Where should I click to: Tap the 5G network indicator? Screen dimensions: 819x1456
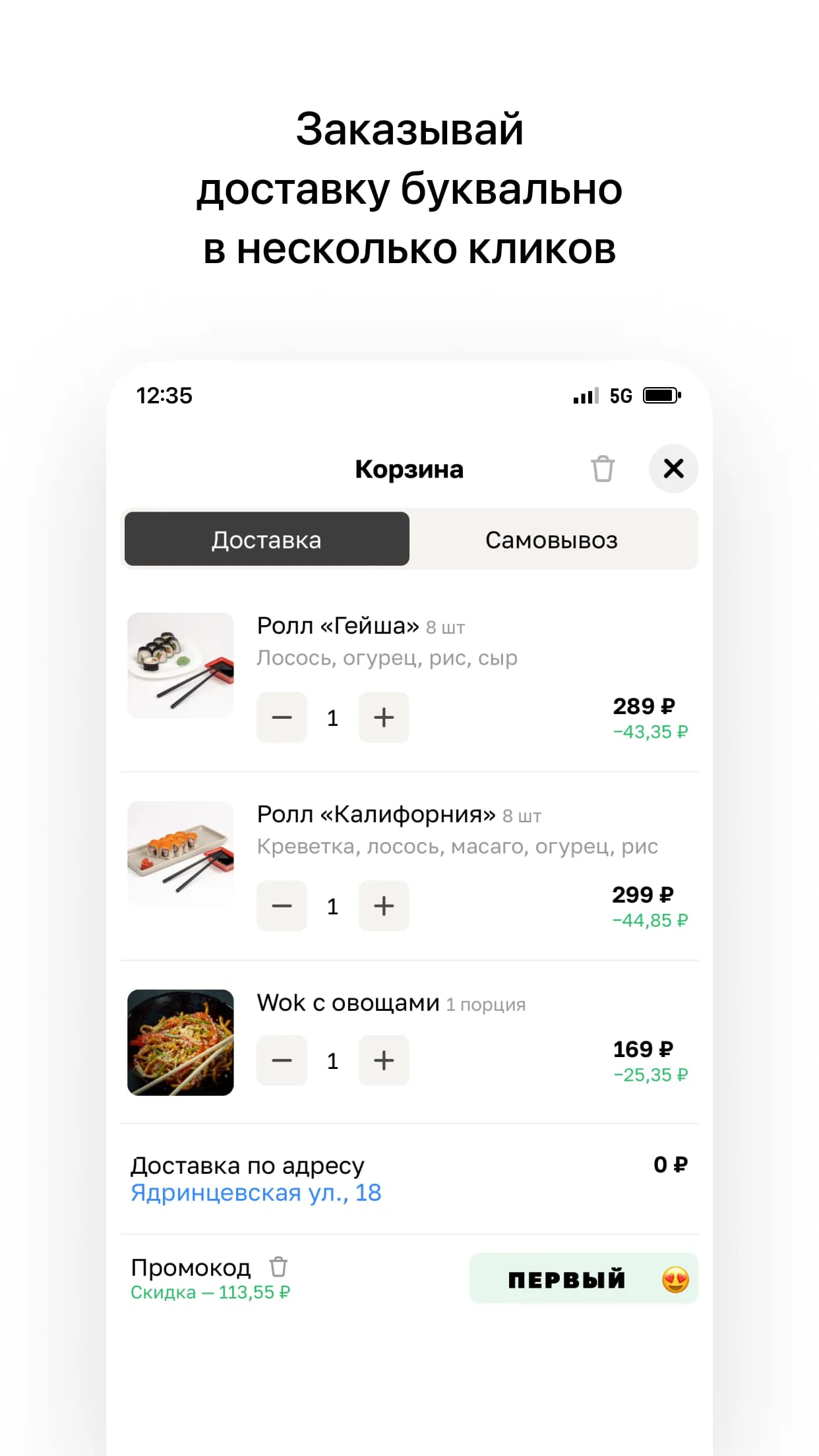coord(621,395)
